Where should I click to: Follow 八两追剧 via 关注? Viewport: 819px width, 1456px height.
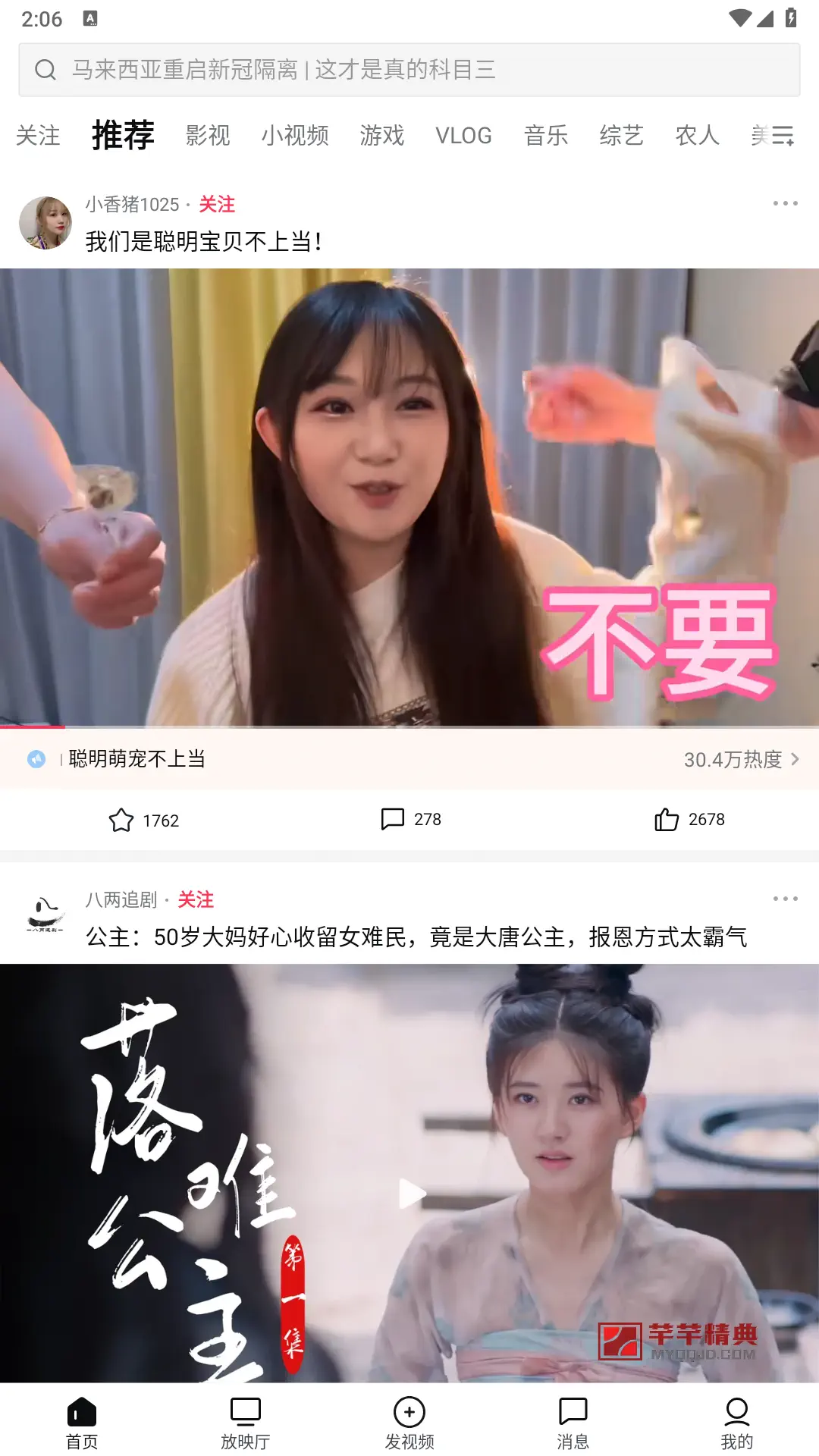pos(196,899)
